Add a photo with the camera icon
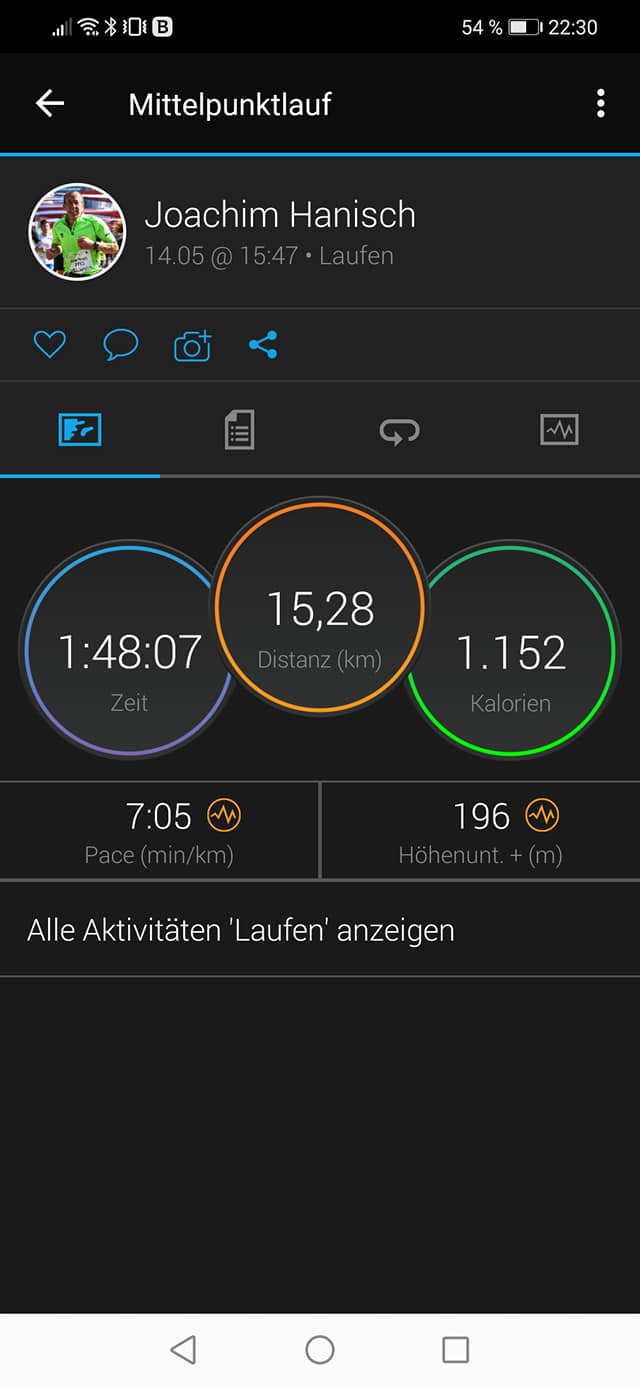Image resolution: width=640 pixels, height=1386 pixels. 192,345
